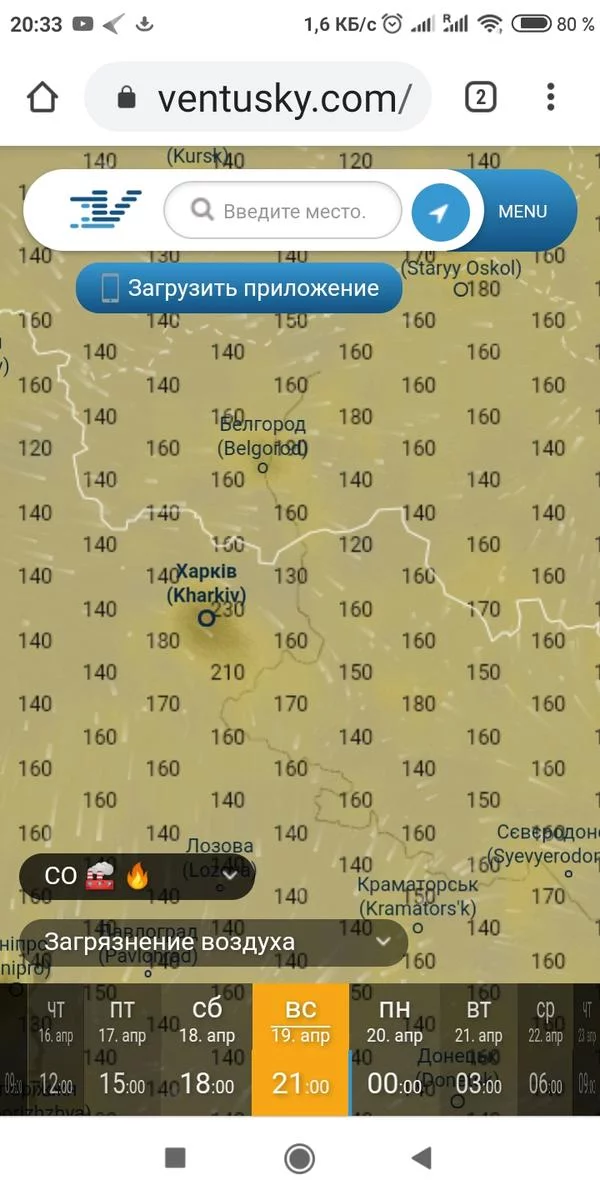This screenshot has height=1200, width=600.
Task: Expand the 'Загрязнение воздуха' layer dropdown
Action: (213, 942)
